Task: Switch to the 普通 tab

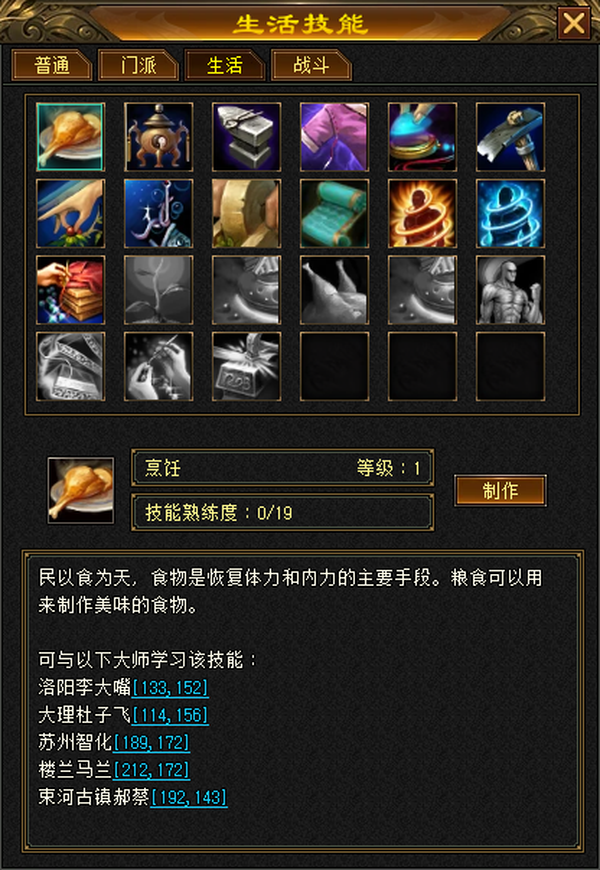Action: [52, 65]
